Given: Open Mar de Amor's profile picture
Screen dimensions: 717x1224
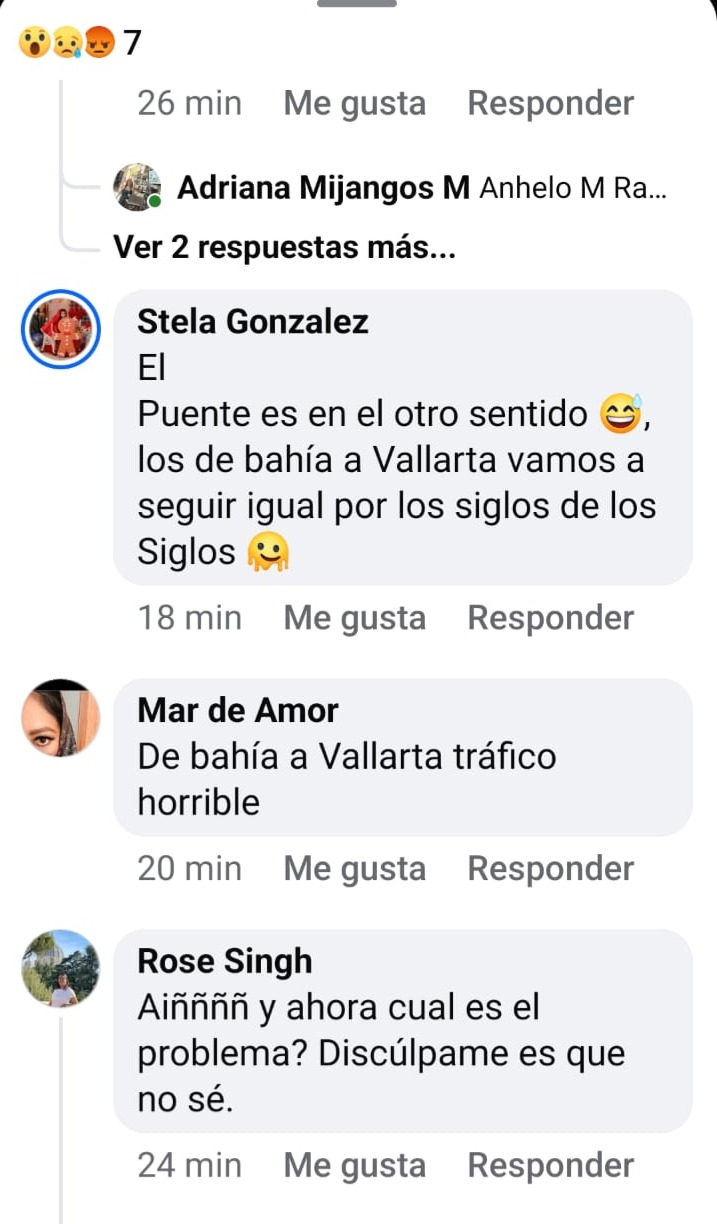Looking at the screenshot, I should click(61, 718).
